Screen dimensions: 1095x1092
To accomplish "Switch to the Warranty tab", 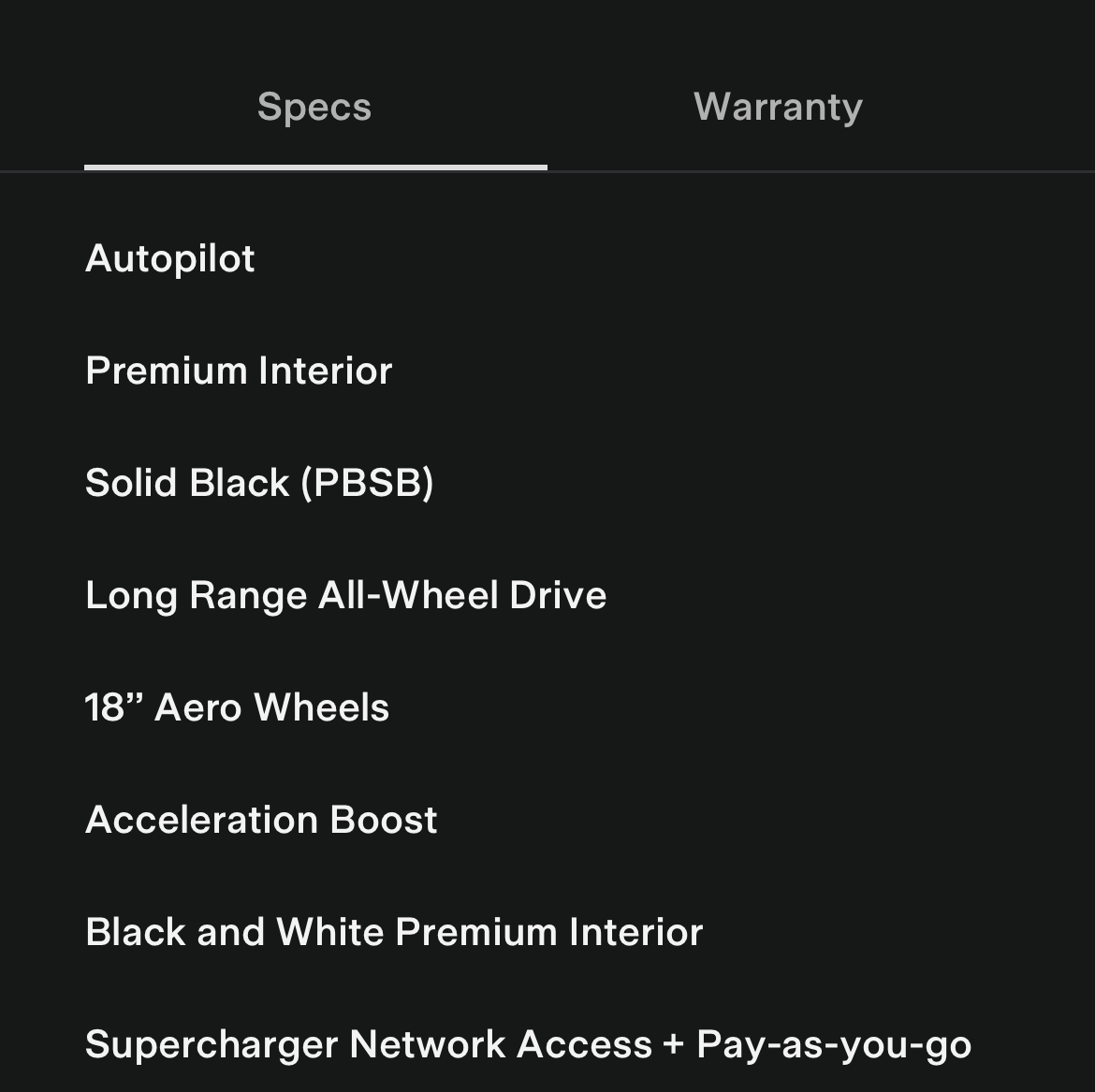I will 778,107.
